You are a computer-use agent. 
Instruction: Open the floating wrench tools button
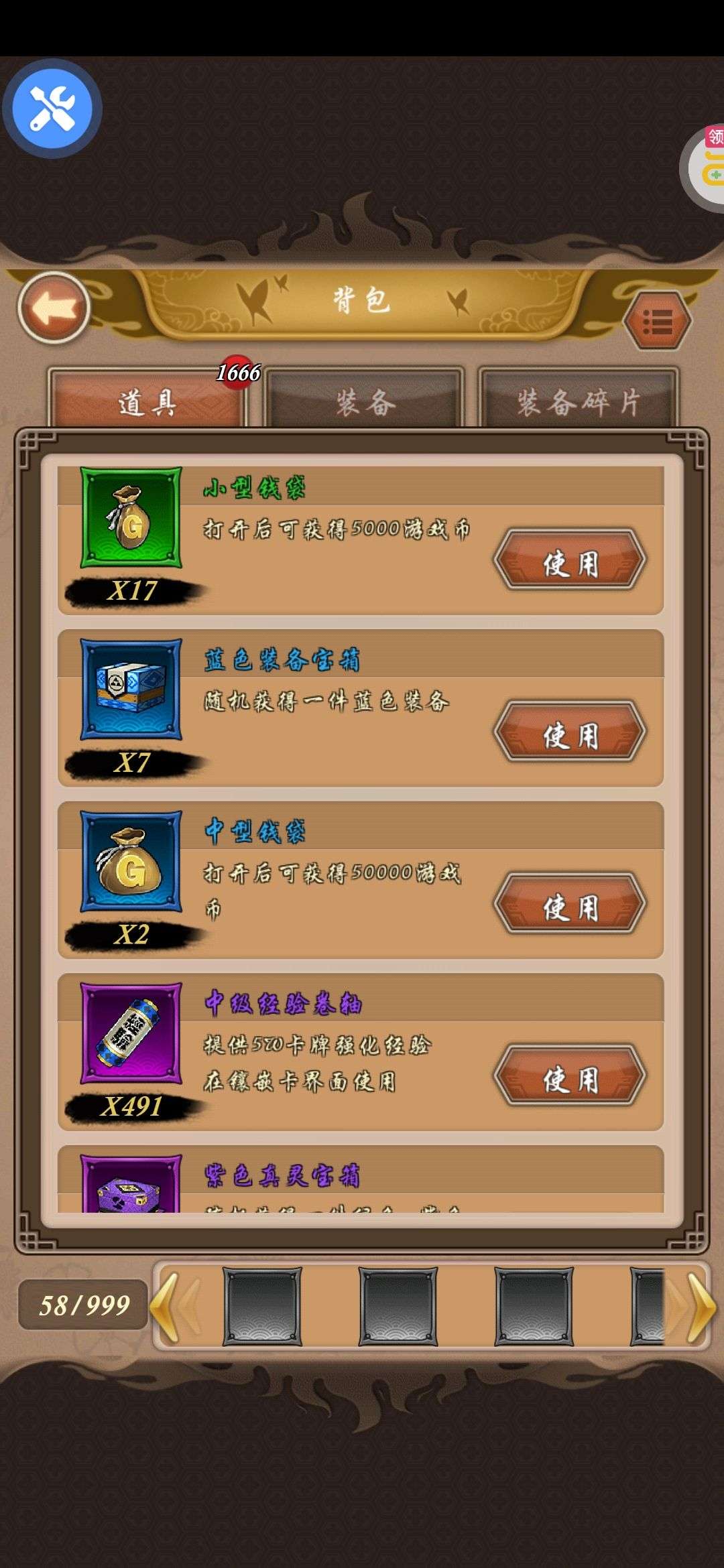point(52,109)
